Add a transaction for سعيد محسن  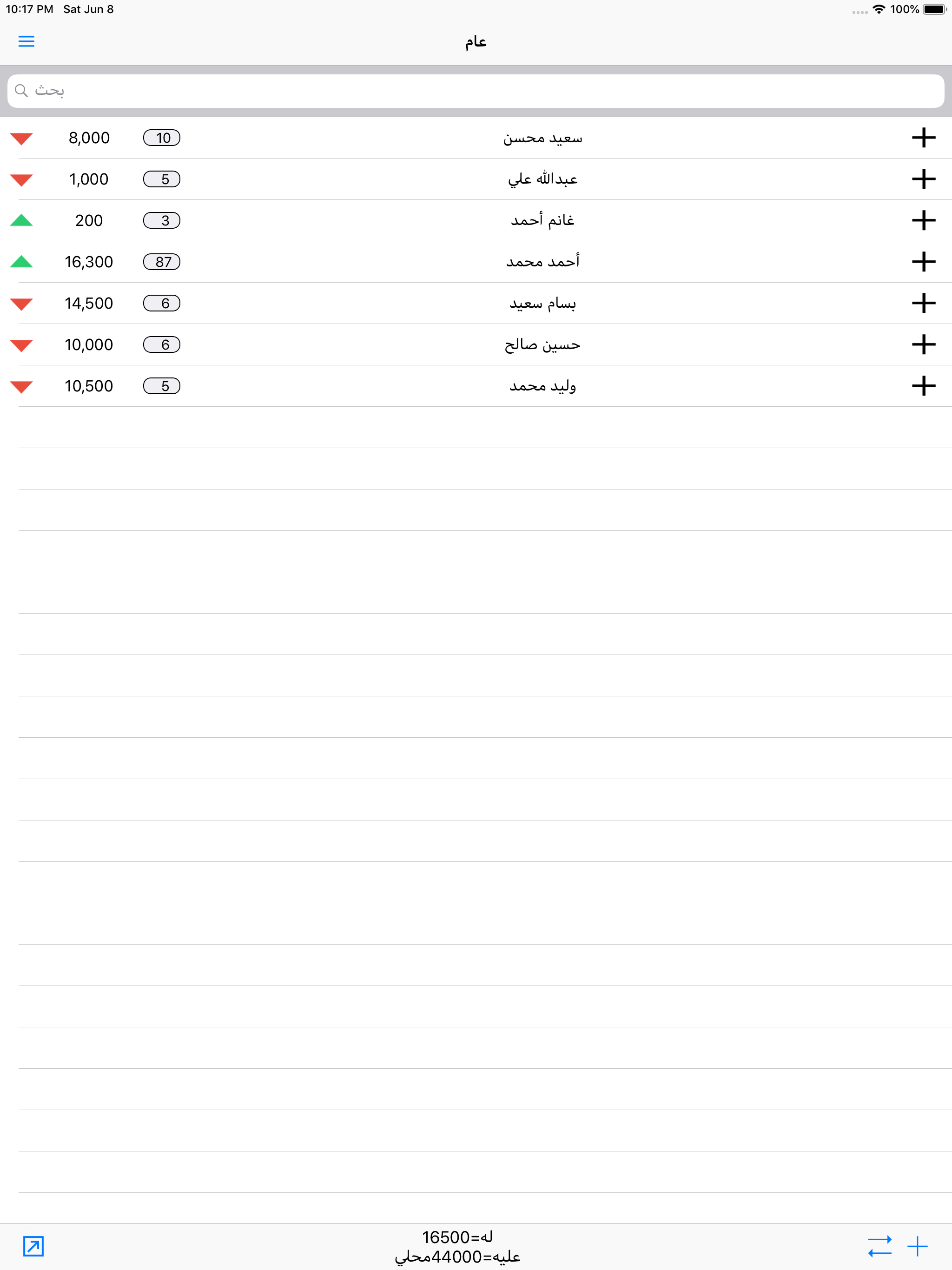click(924, 137)
